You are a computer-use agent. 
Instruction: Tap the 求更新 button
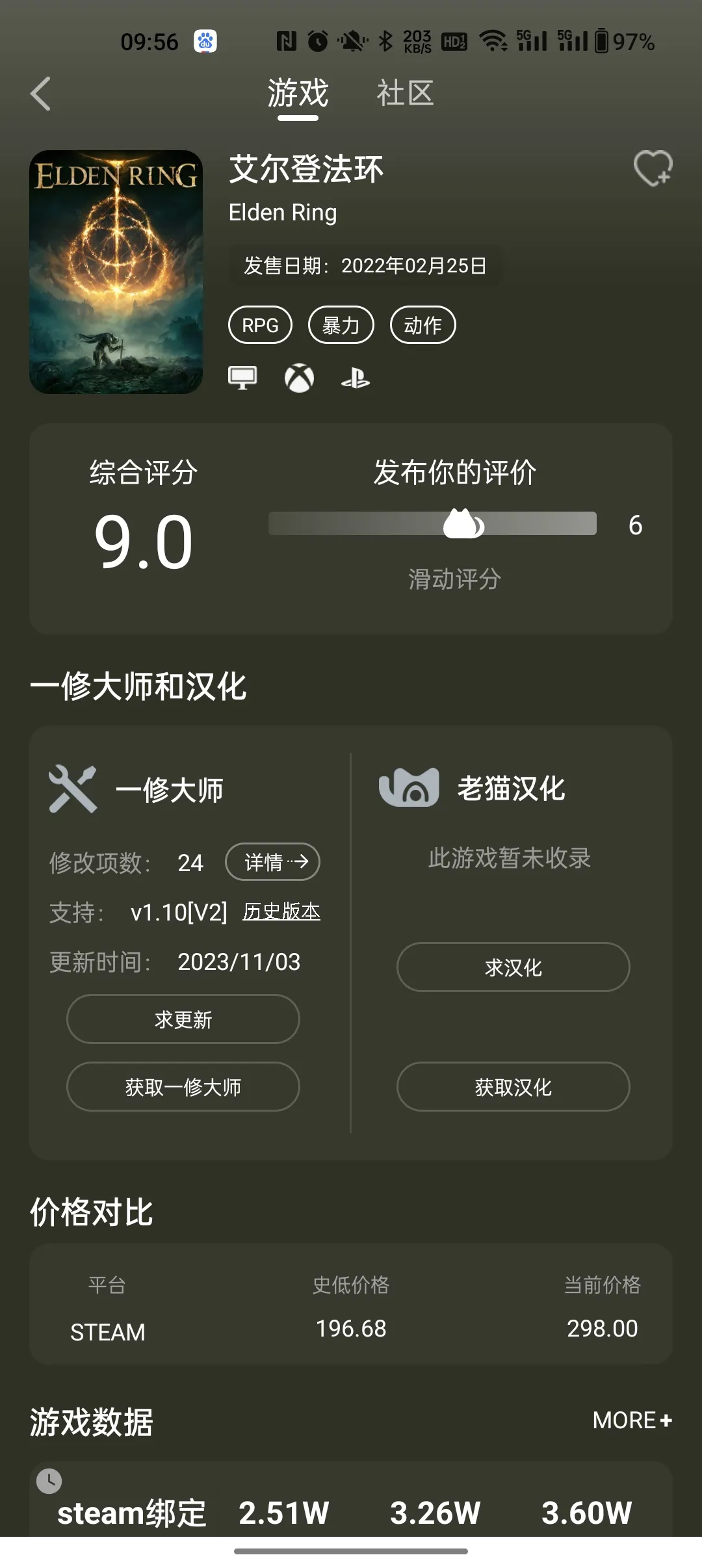point(183,1019)
